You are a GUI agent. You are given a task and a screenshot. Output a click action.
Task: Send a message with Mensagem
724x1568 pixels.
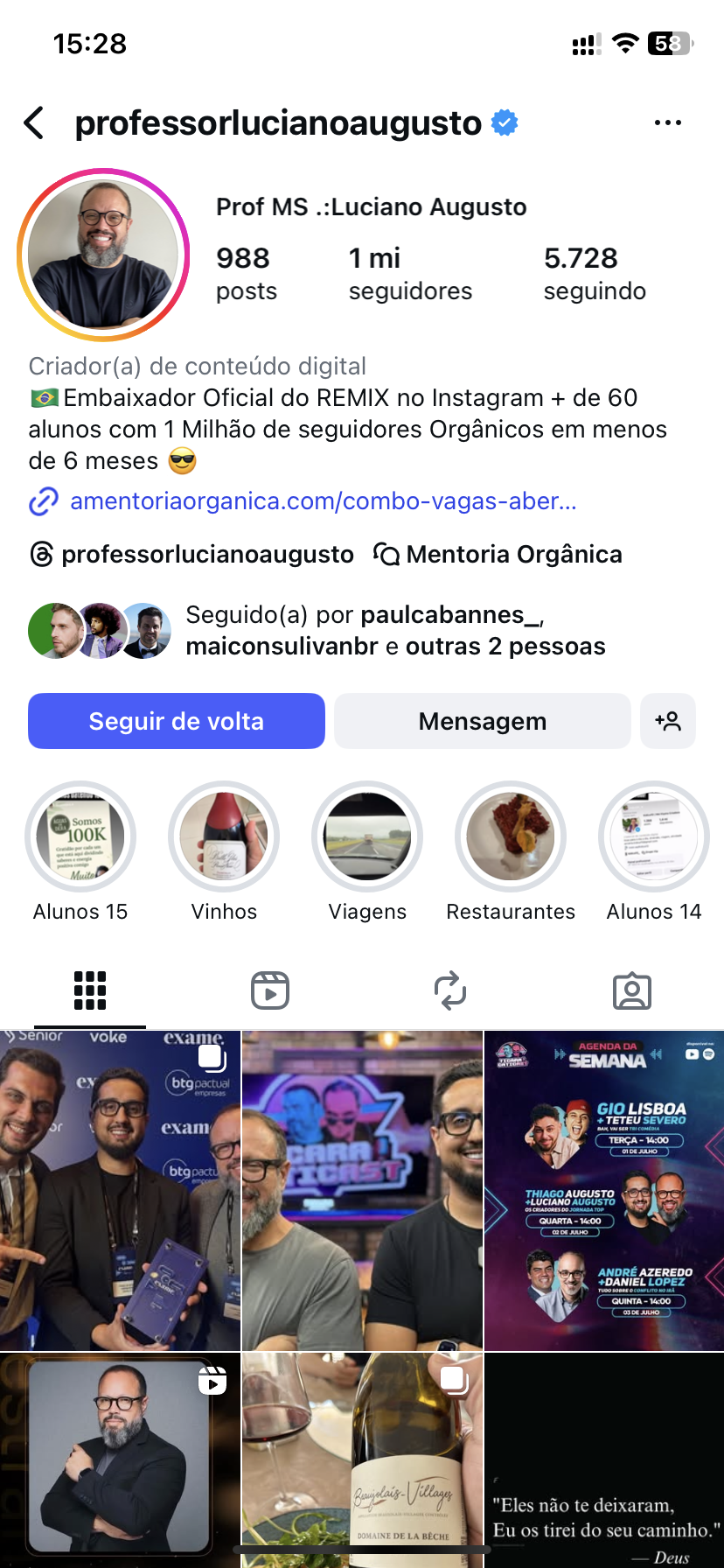[x=482, y=721]
